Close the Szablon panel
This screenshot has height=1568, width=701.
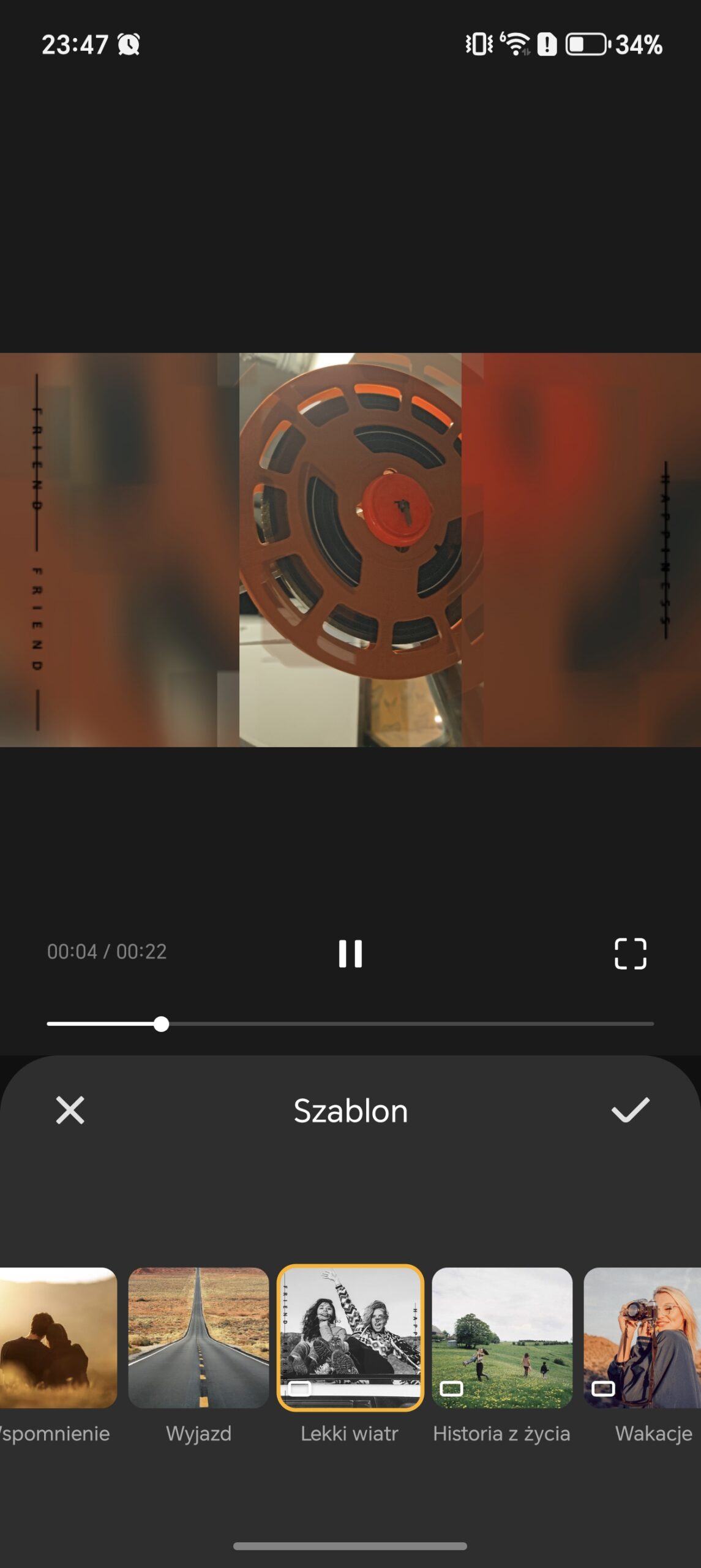pyautogui.click(x=70, y=1110)
